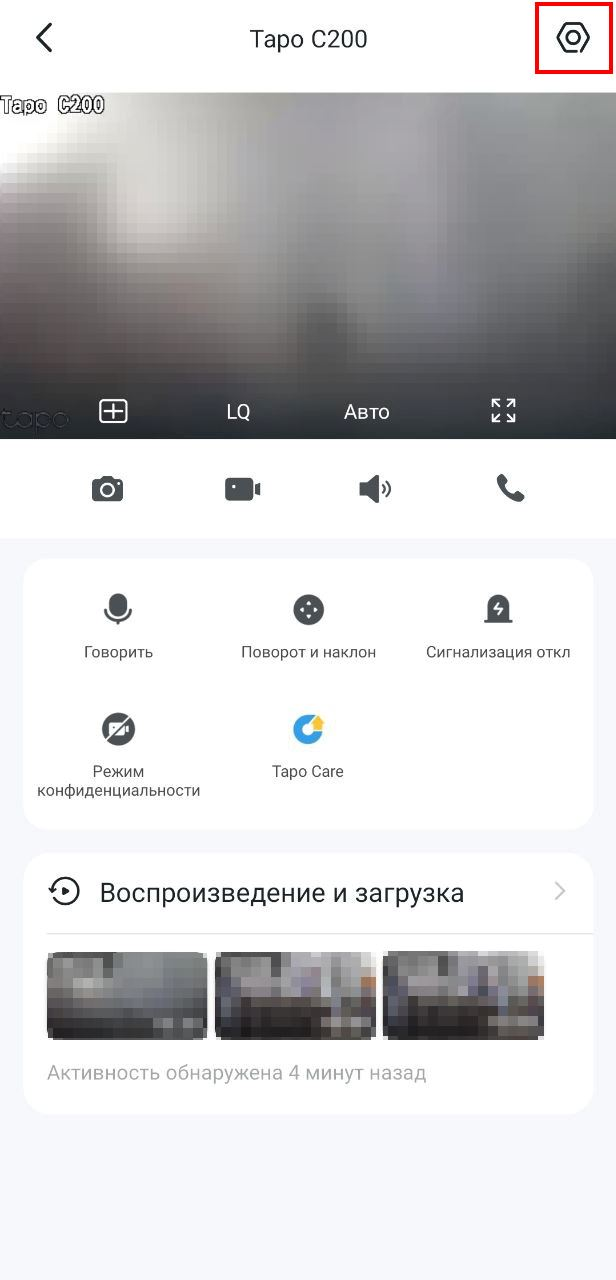The height and width of the screenshot is (1280, 616).
Task: Play the last recorded activity clip
Action: click(x=464, y=996)
